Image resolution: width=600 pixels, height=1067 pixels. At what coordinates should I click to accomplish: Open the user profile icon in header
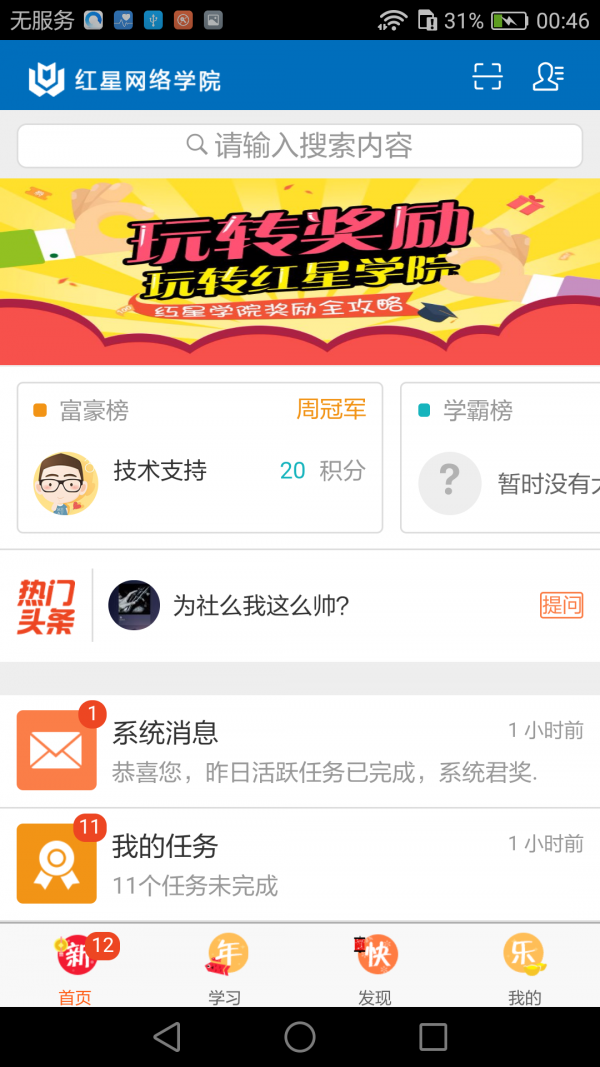[548, 77]
